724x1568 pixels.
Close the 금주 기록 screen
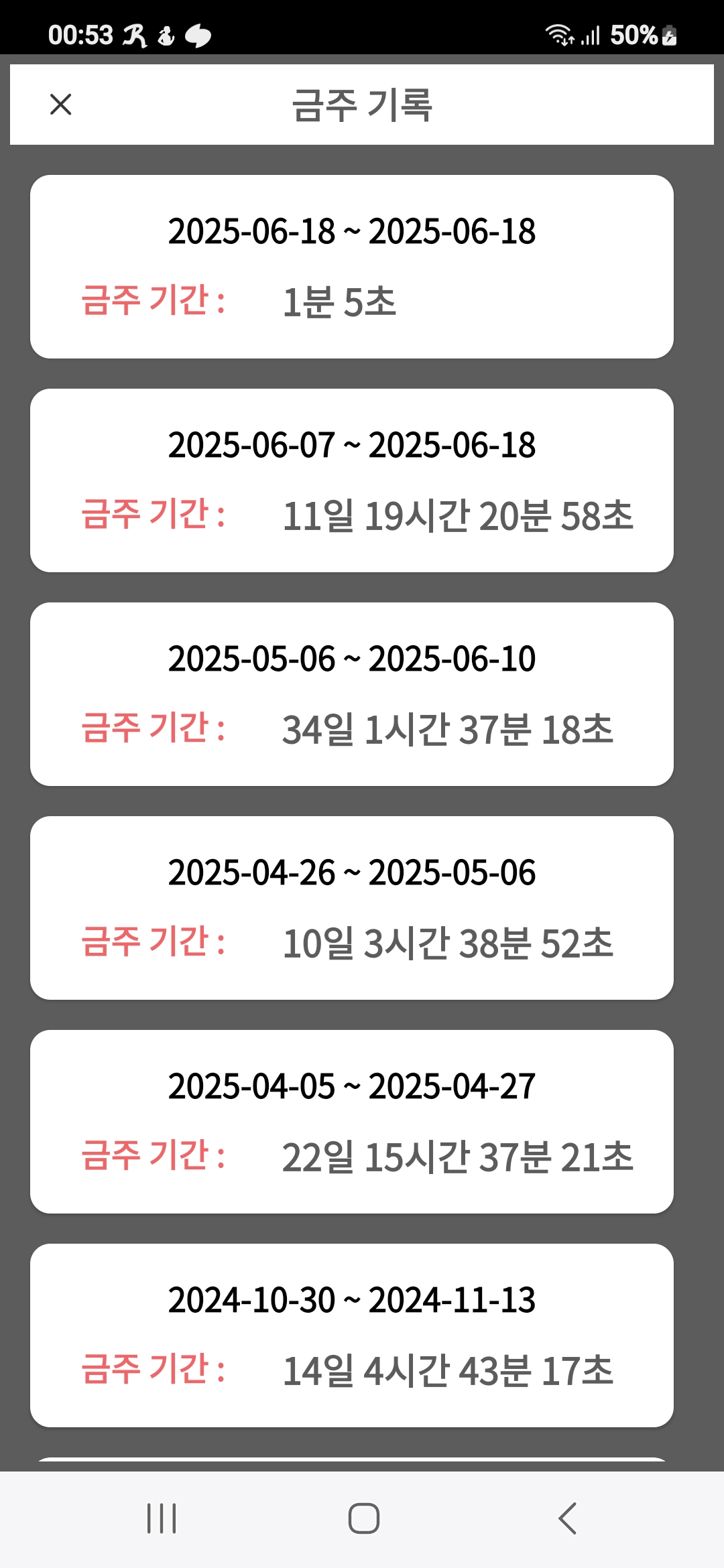(60, 105)
